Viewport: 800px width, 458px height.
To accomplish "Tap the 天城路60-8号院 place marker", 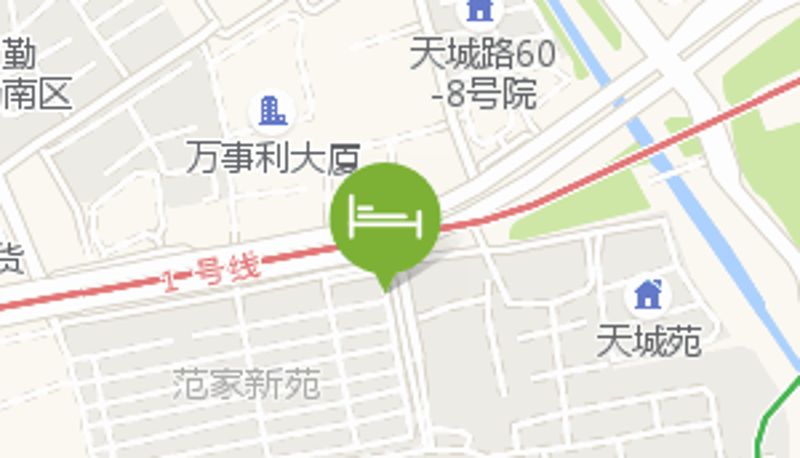I will [481, 10].
